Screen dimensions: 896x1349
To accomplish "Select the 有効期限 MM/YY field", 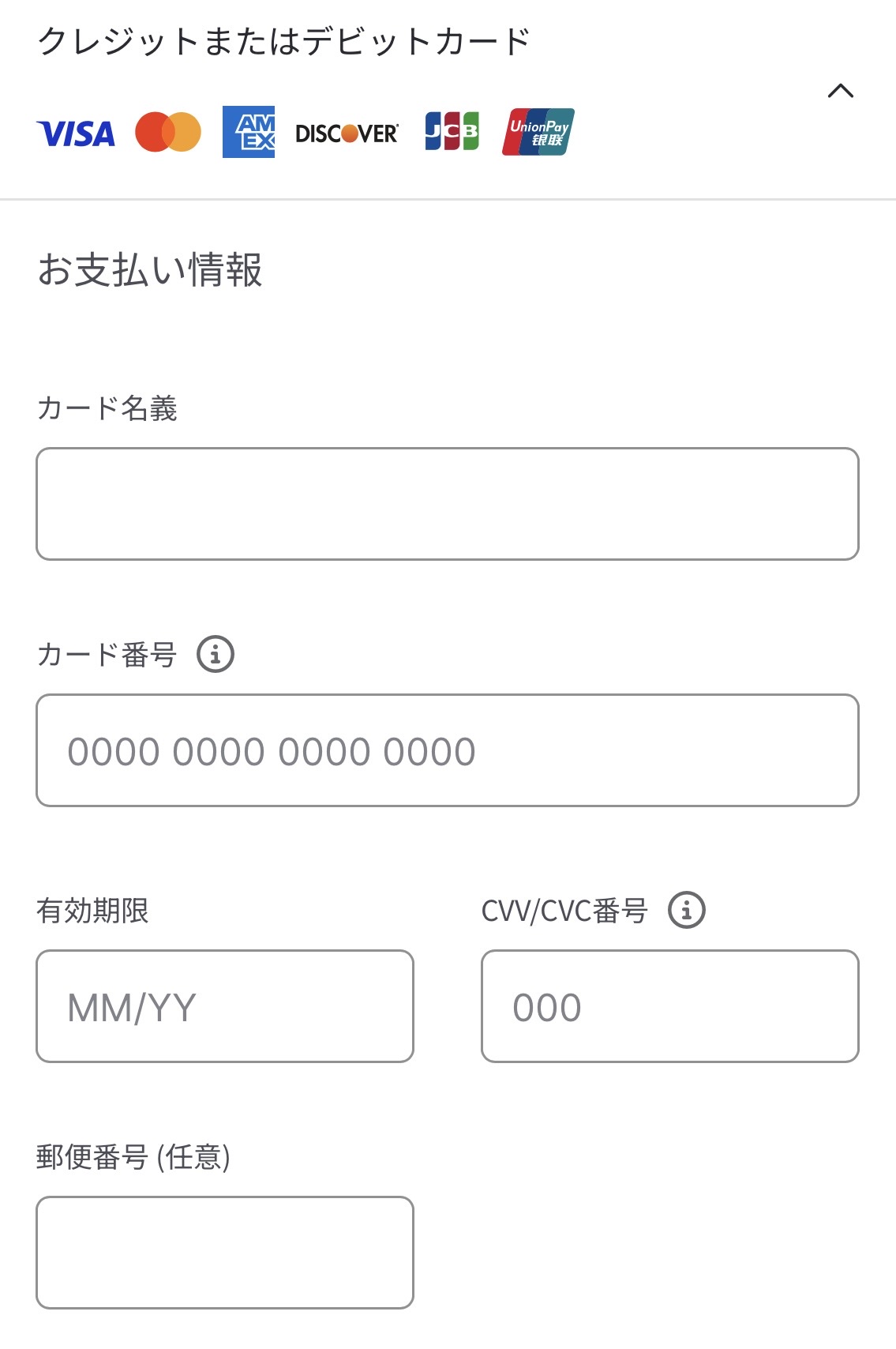I will [225, 1006].
